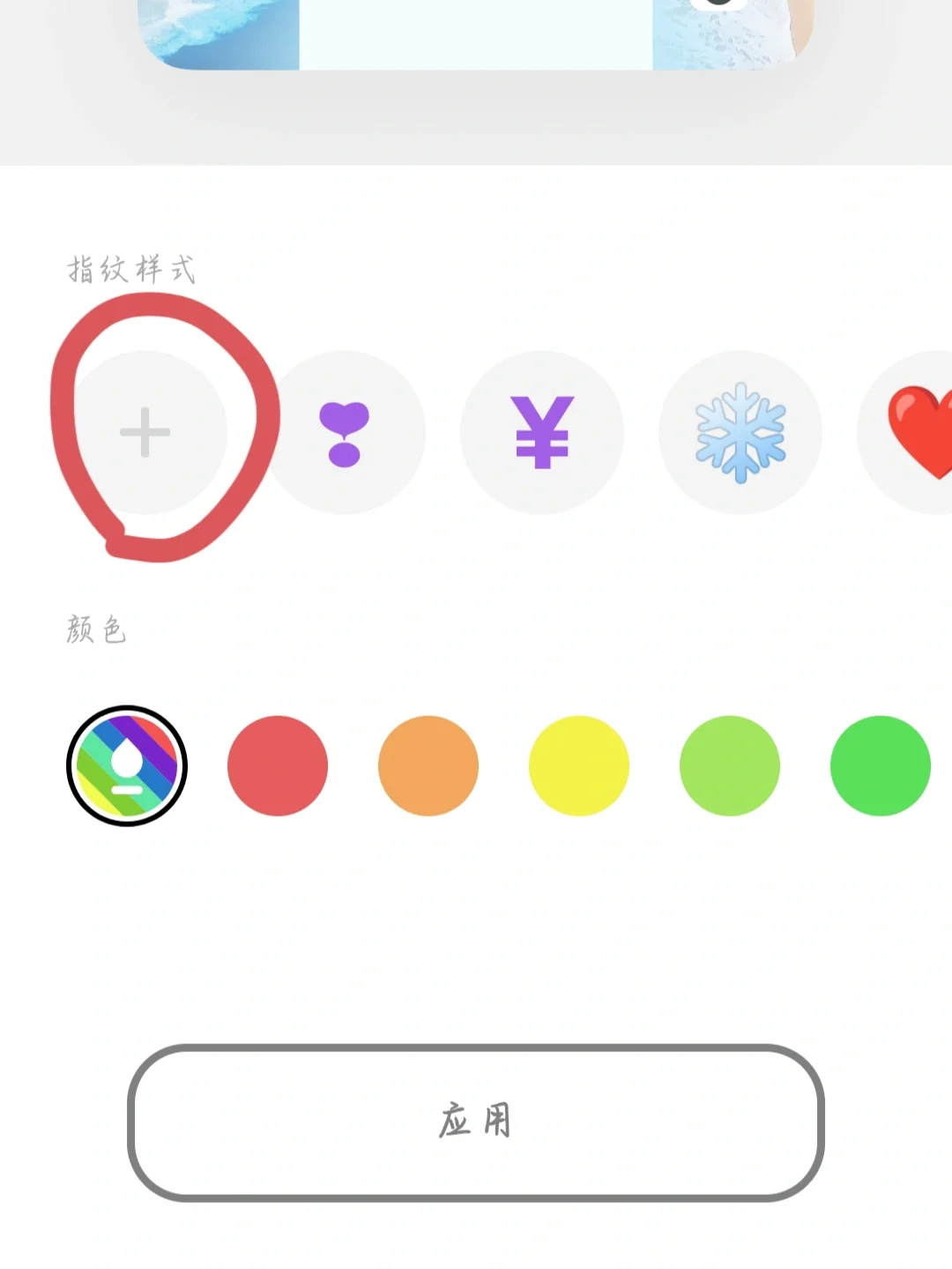
Task: Pick the snowflake fingerprint style
Action: [x=740, y=432]
